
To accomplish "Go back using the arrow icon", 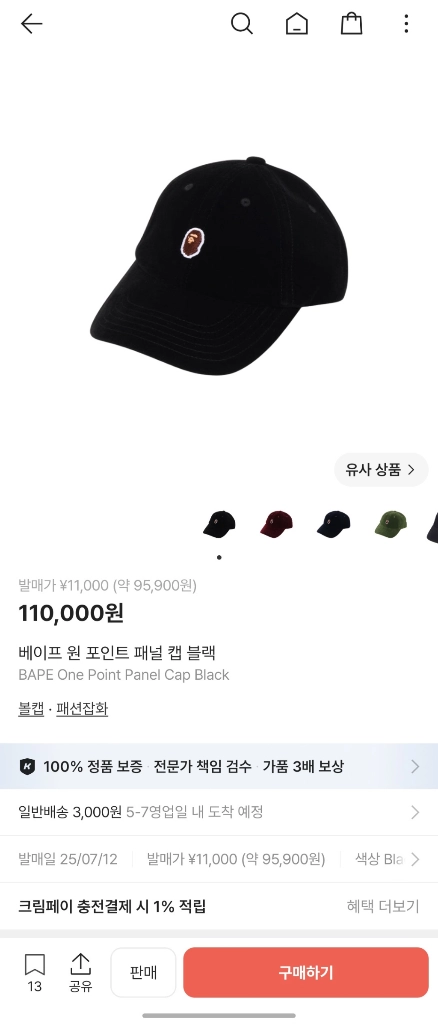I will (x=31, y=24).
